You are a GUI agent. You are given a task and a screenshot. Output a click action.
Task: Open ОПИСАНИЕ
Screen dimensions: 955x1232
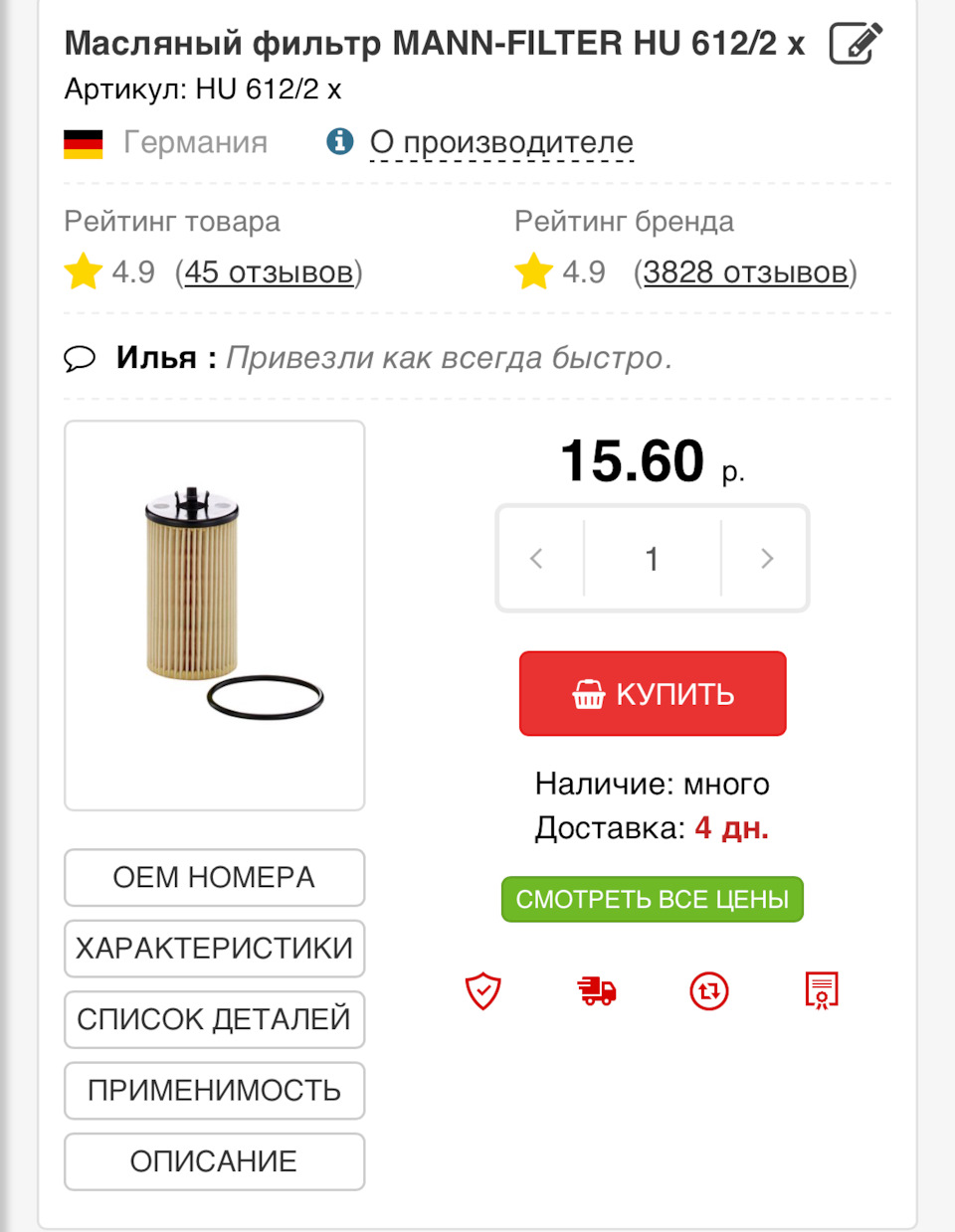pyautogui.click(x=214, y=1161)
